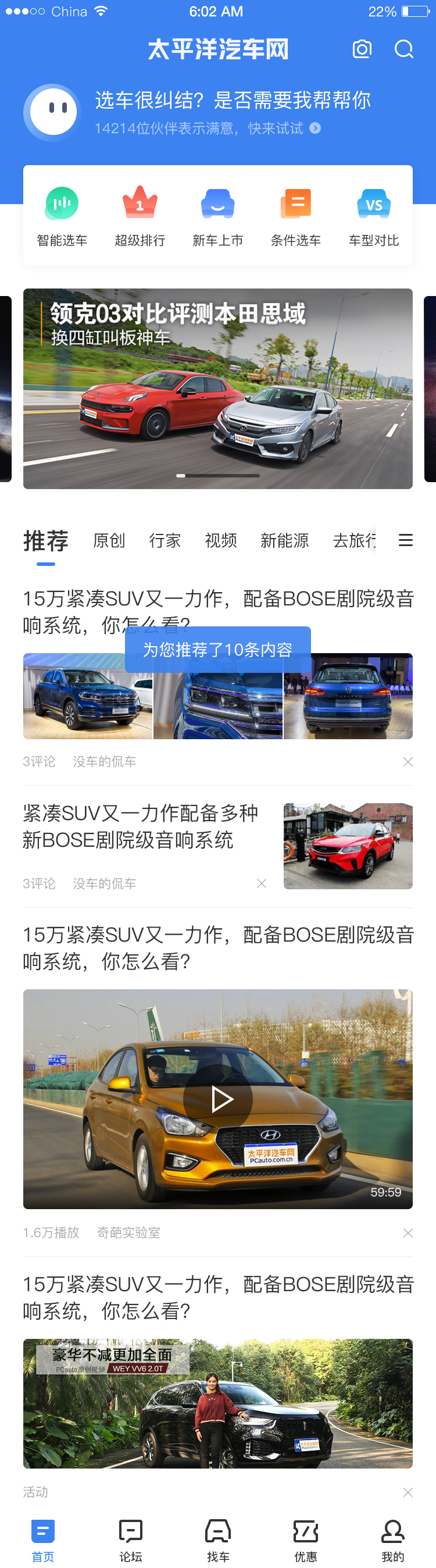
Task: Open the 我的 profile tab
Action: tap(392, 1539)
